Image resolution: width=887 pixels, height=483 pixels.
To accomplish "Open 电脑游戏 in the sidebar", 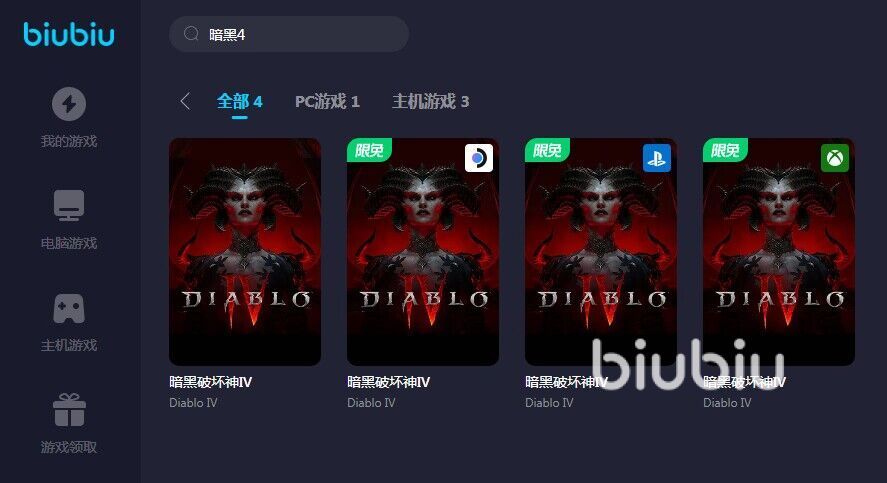I will tap(69, 219).
